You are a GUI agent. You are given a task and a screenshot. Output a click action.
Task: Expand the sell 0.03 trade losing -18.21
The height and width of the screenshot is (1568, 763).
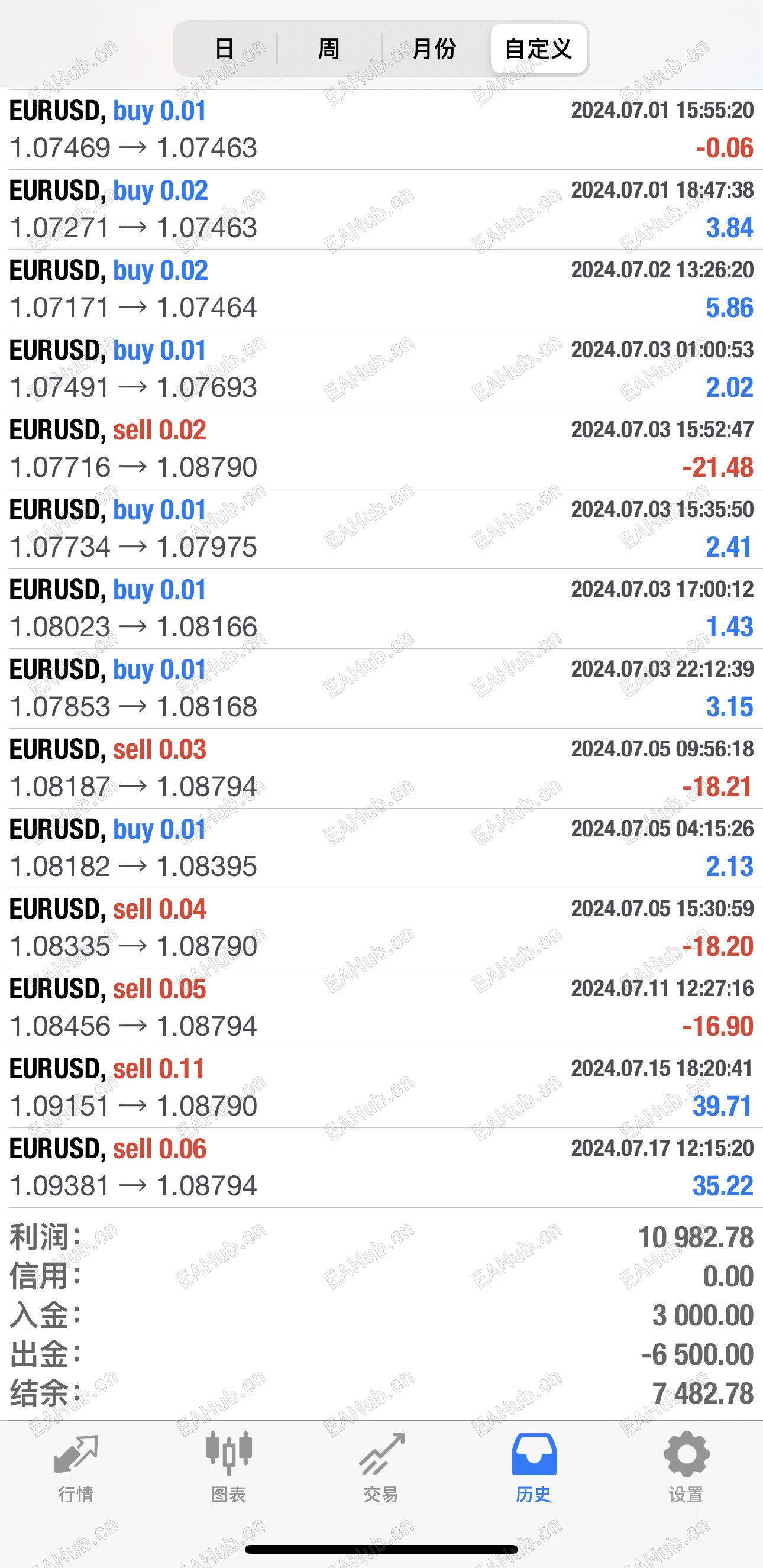[381, 768]
